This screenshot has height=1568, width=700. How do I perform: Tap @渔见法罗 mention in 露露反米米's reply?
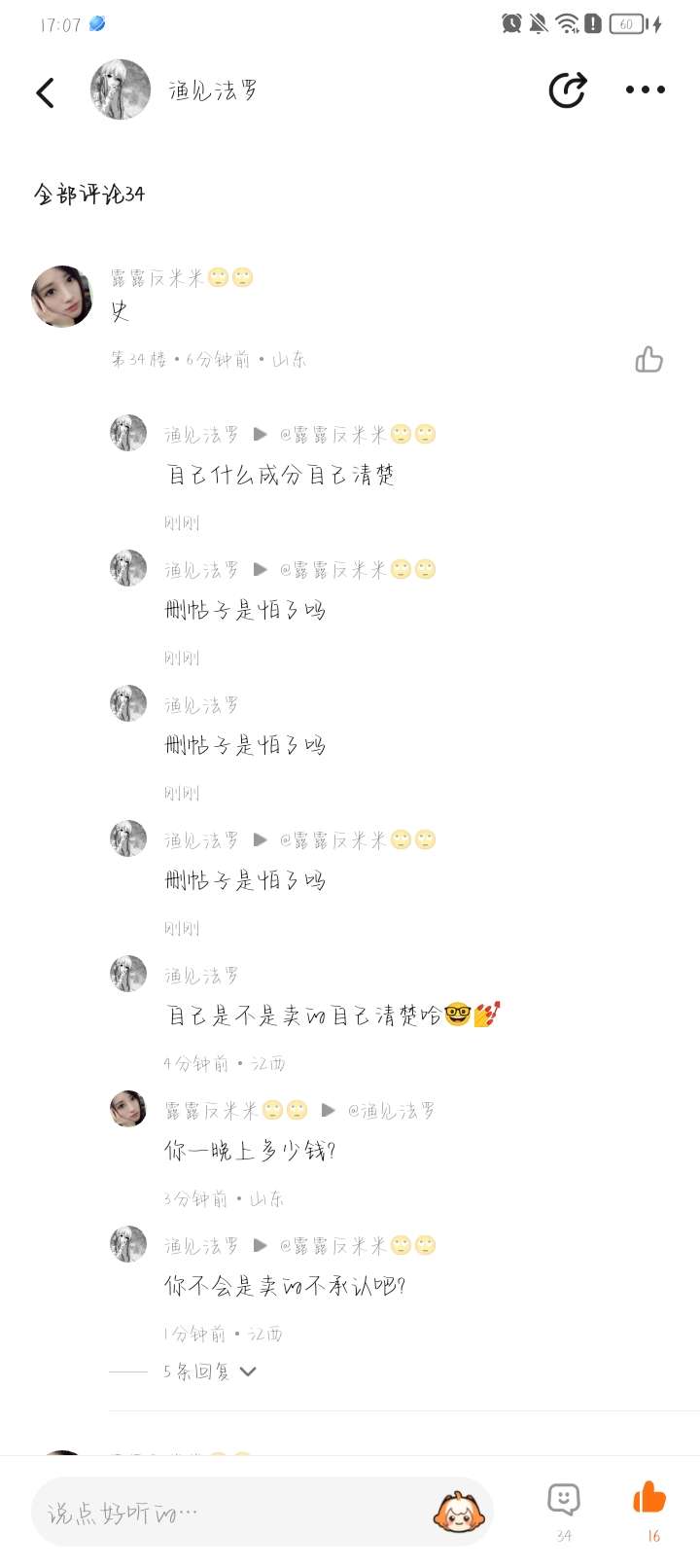click(392, 1111)
